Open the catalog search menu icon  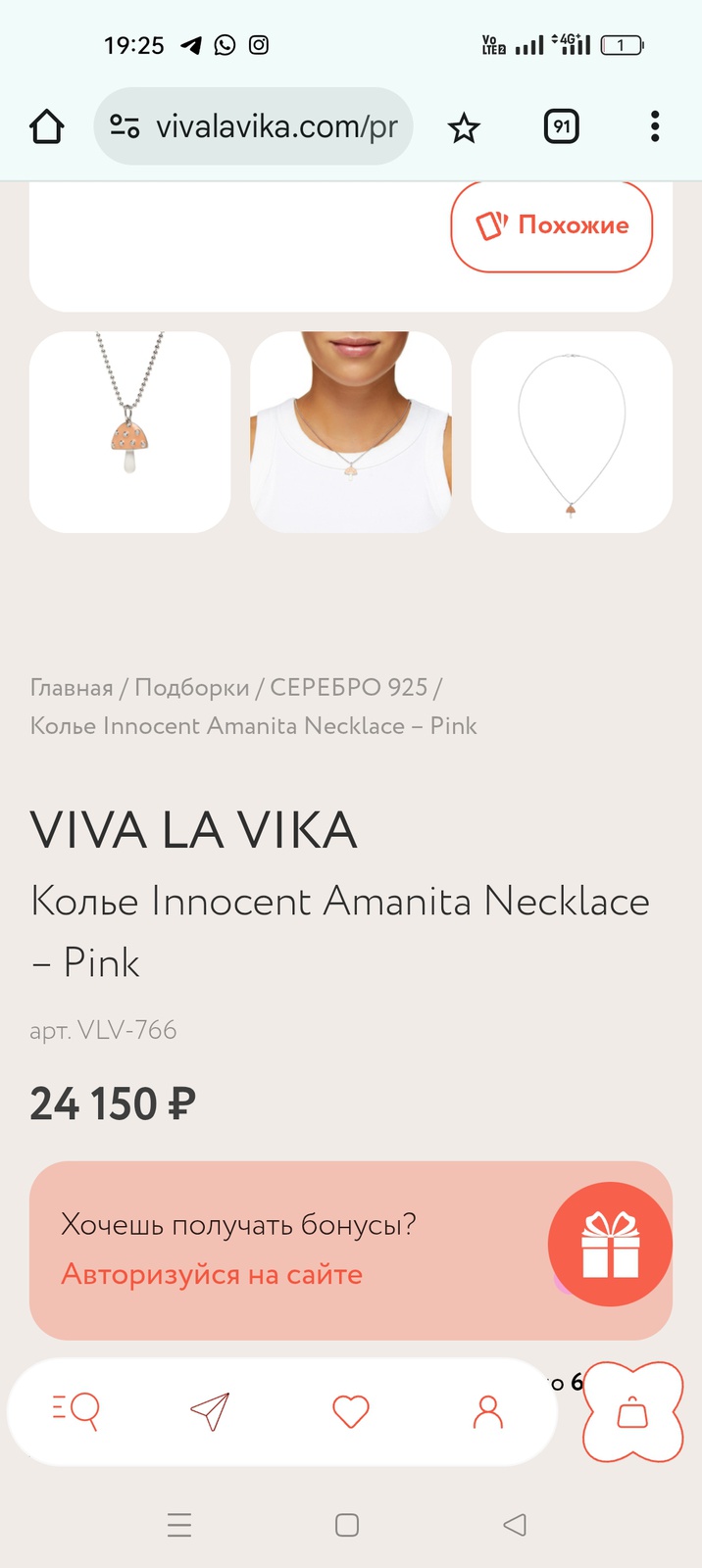coord(75,1411)
